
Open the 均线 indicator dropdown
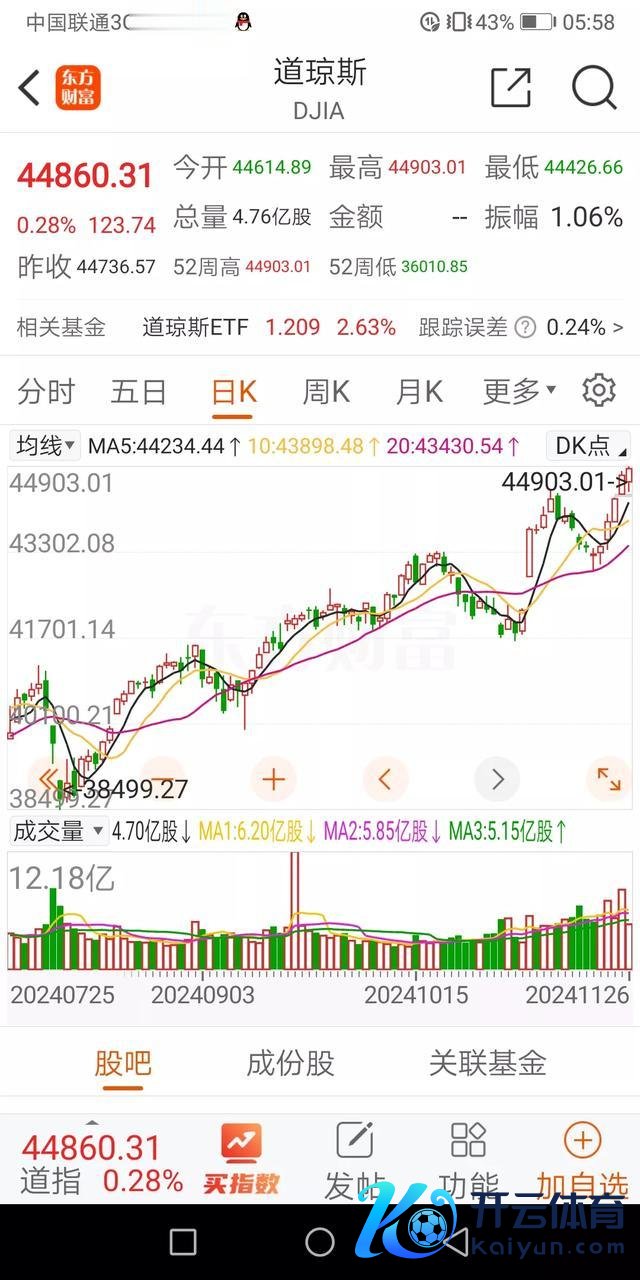[x=44, y=446]
